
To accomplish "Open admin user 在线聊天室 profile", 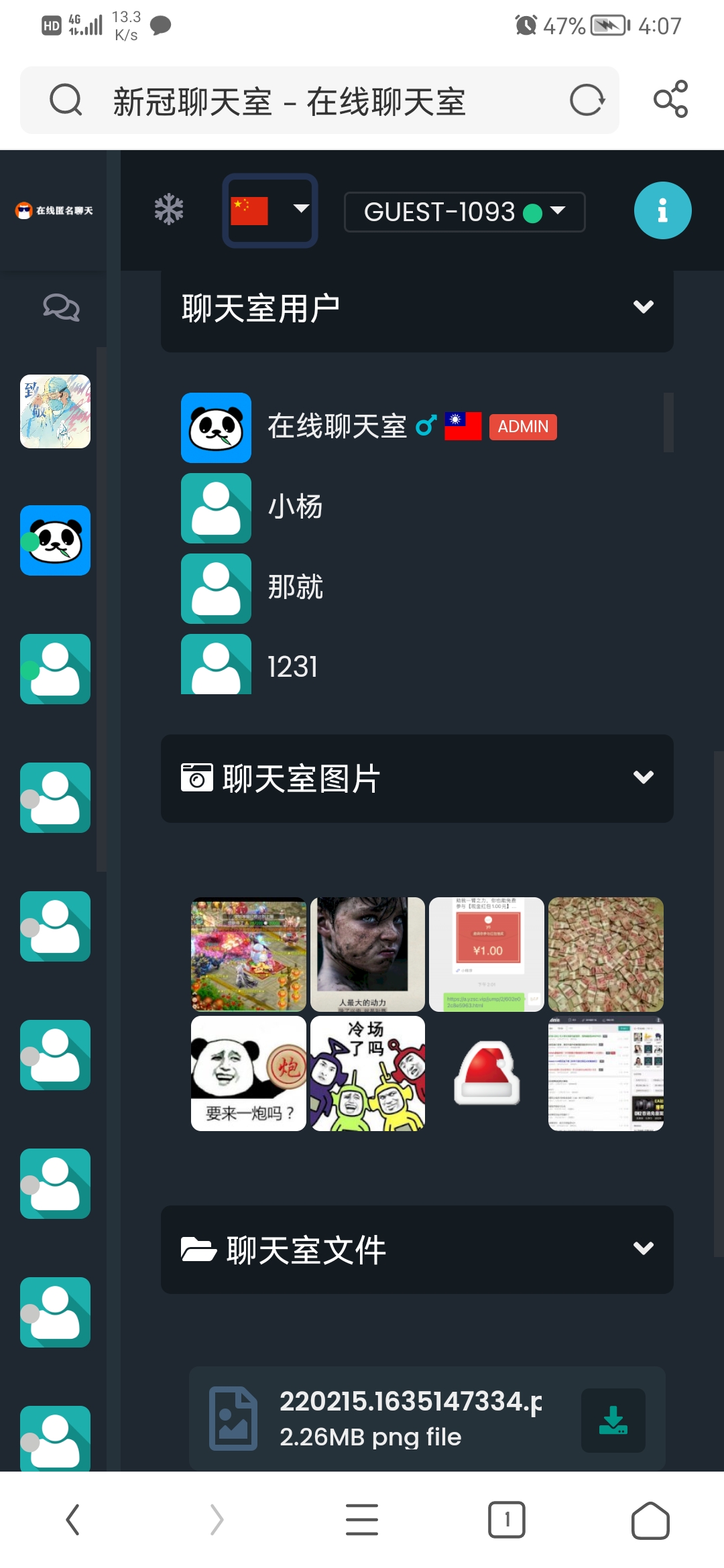I will (337, 427).
